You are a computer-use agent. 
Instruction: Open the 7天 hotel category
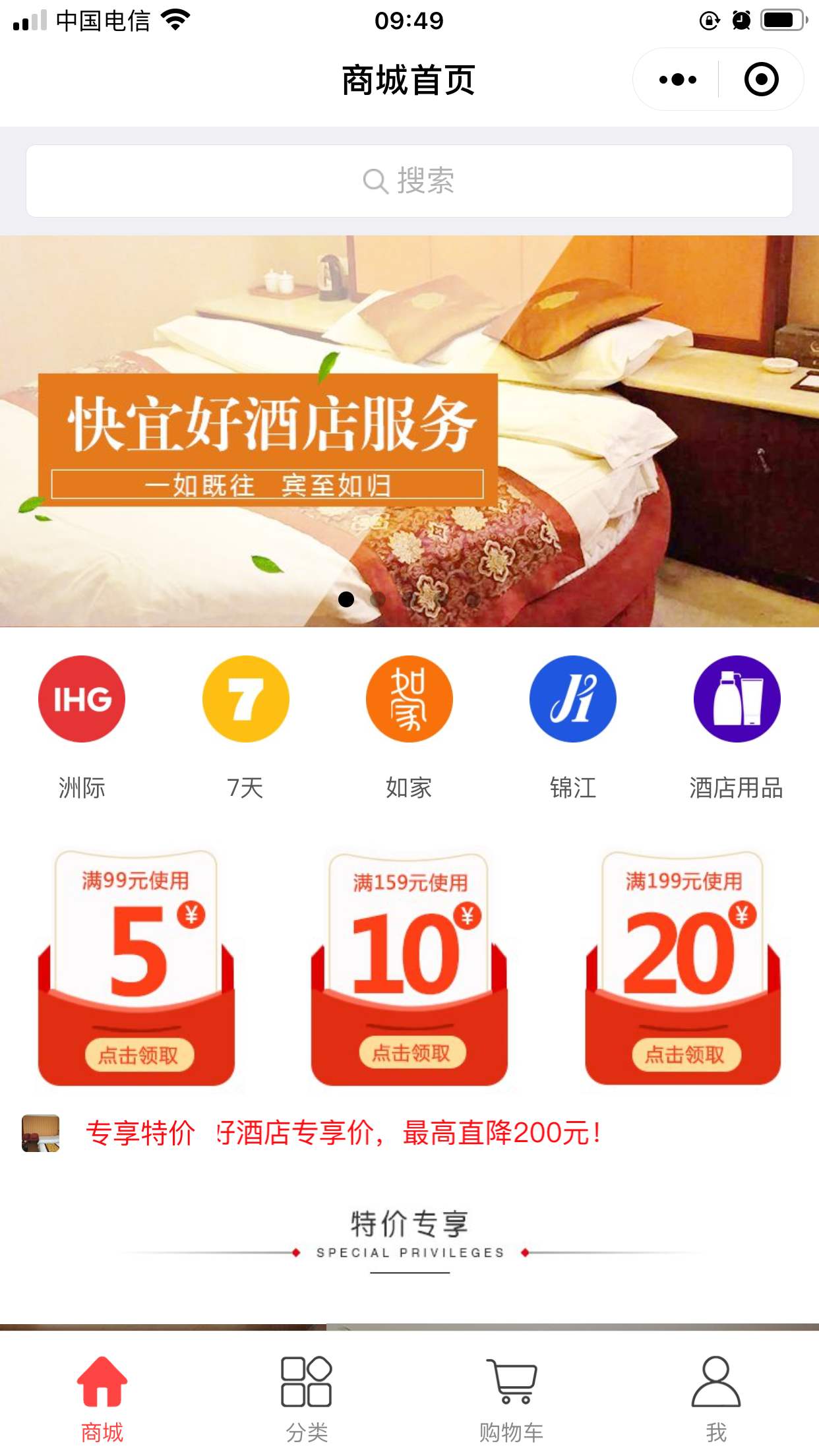pos(245,699)
